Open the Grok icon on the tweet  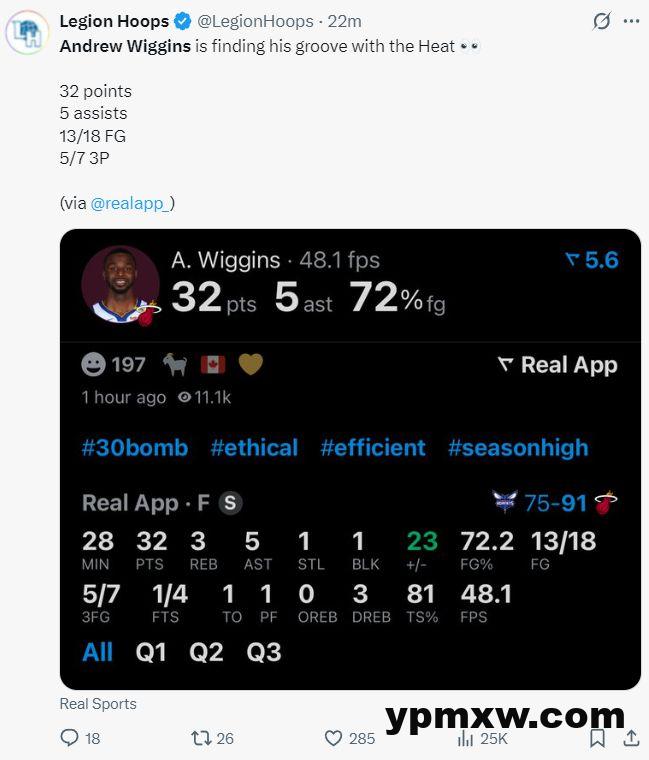click(x=602, y=21)
